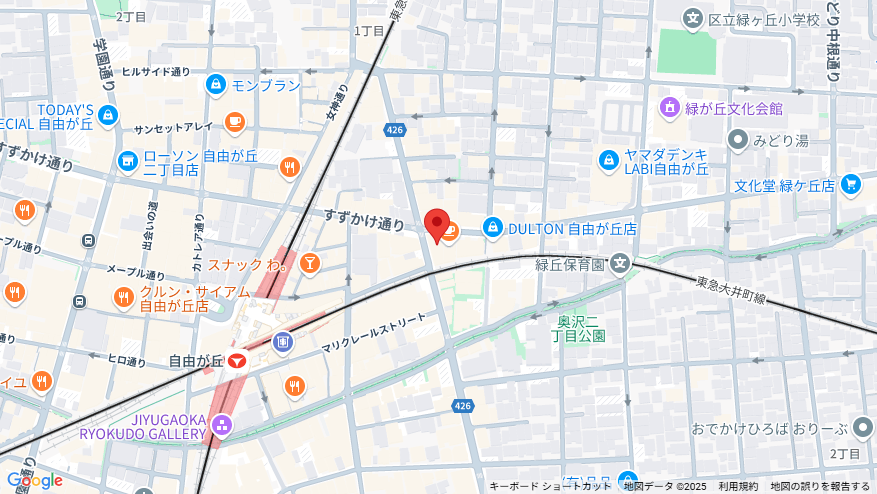Tap the Google logo link
This screenshot has height=494, width=877.
click(33, 481)
